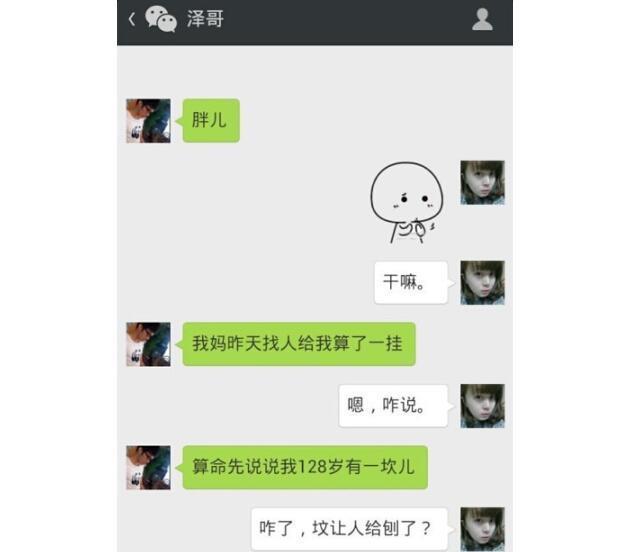Tap the avatar next to 嗯，咋说。
This screenshot has height=552, width=639.
(x=482, y=405)
